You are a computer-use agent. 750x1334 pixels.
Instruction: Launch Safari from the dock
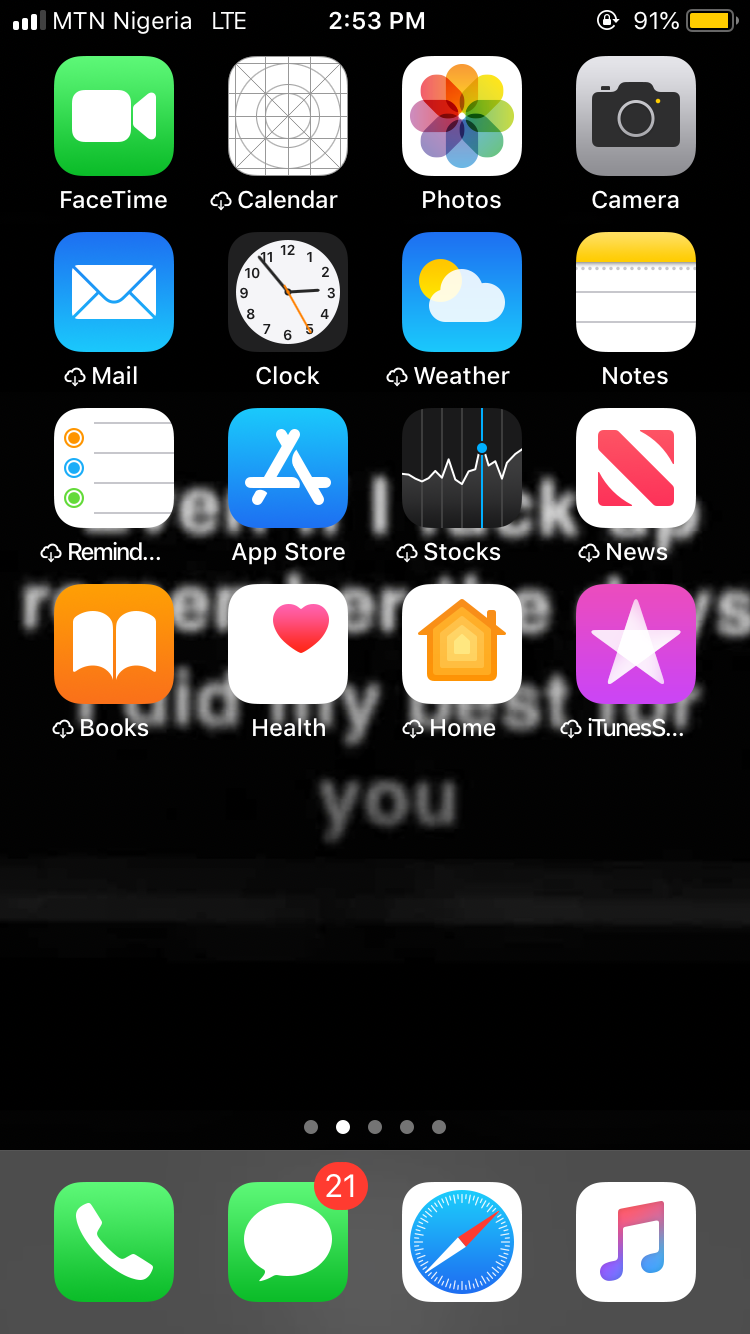coord(462,1242)
